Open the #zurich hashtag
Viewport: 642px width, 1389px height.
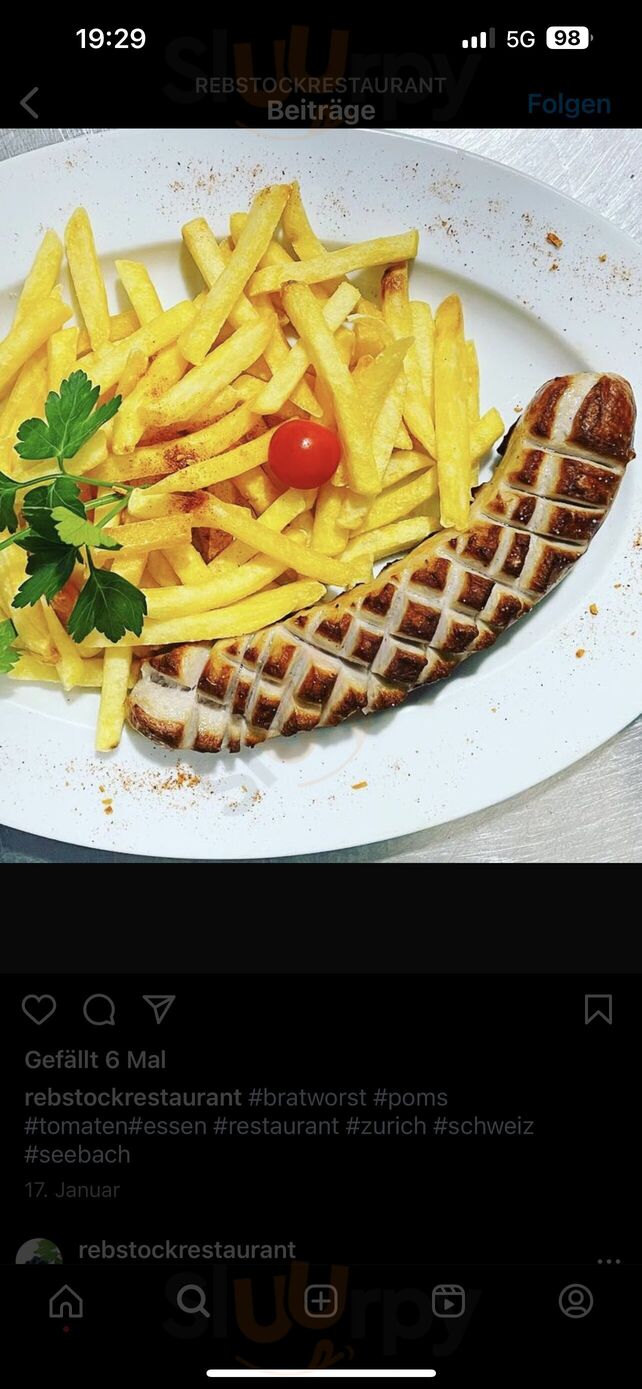386,1126
